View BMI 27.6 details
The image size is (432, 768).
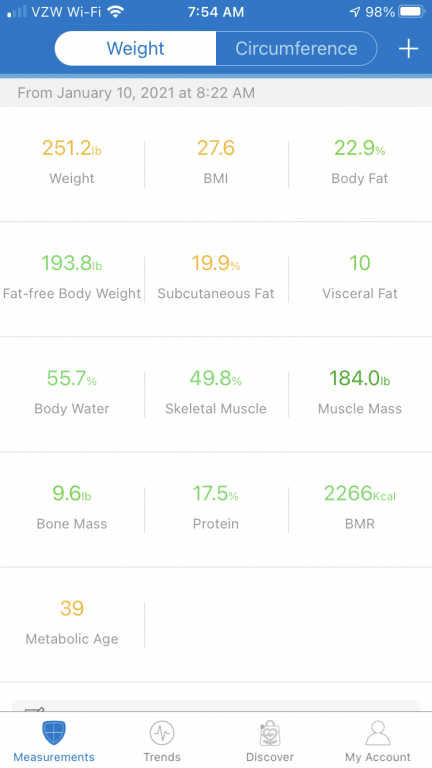(x=216, y=164)
